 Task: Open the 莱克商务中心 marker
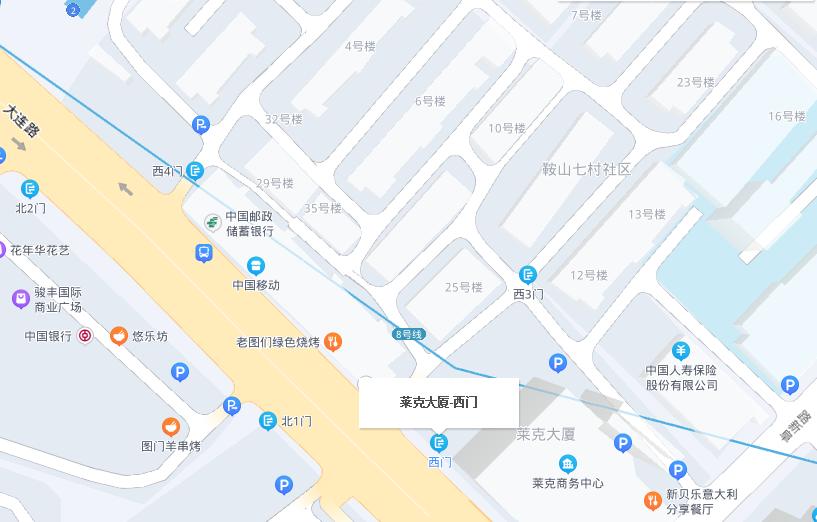click(567, 464)
